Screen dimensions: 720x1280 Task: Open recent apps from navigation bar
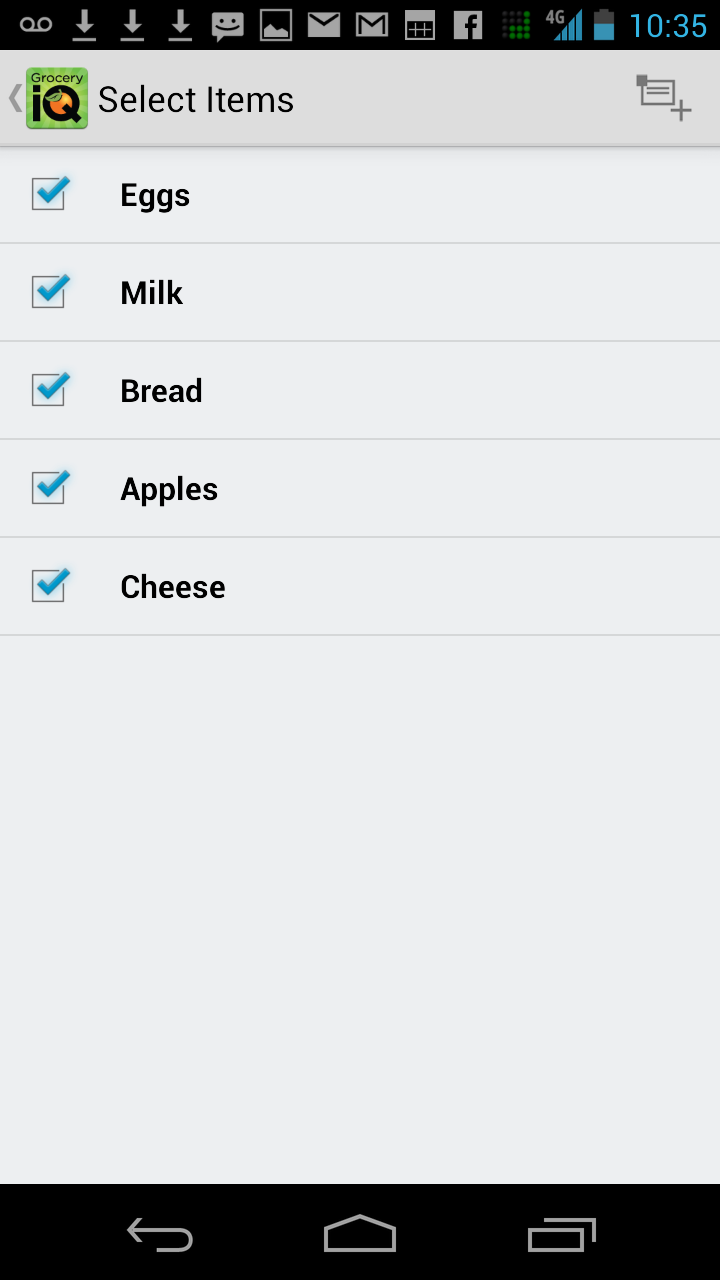click(x=561, y=1234)
